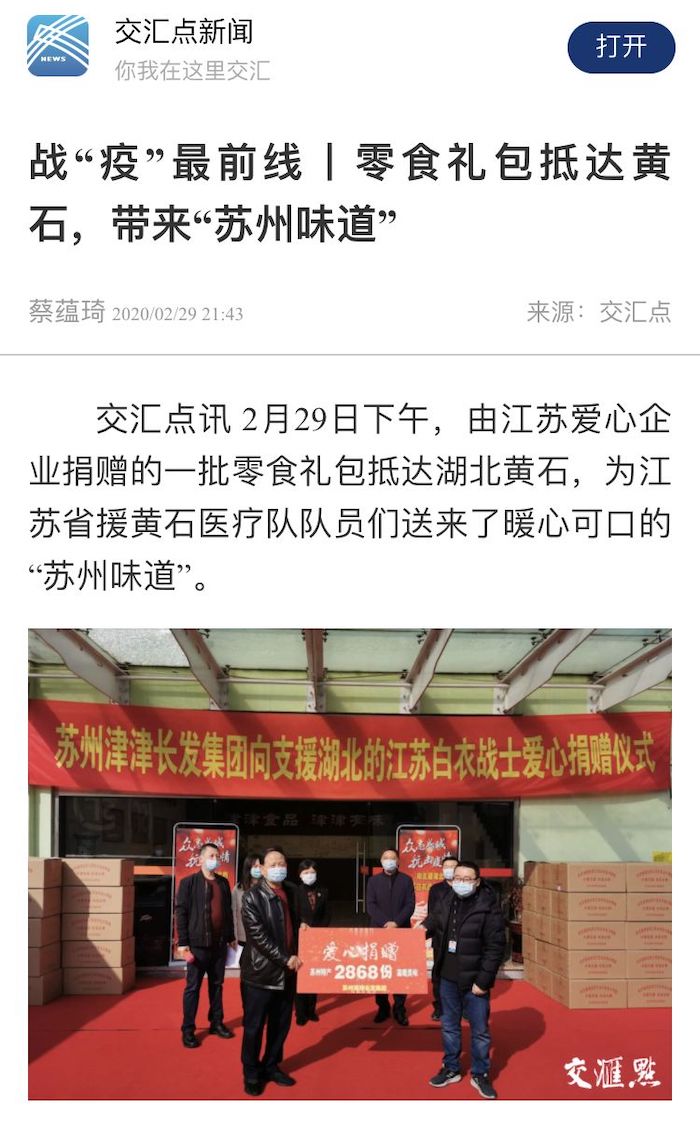View the donation ceremony photo
700x1124 pixels.
pyautogui.click(x=350, y=863)
